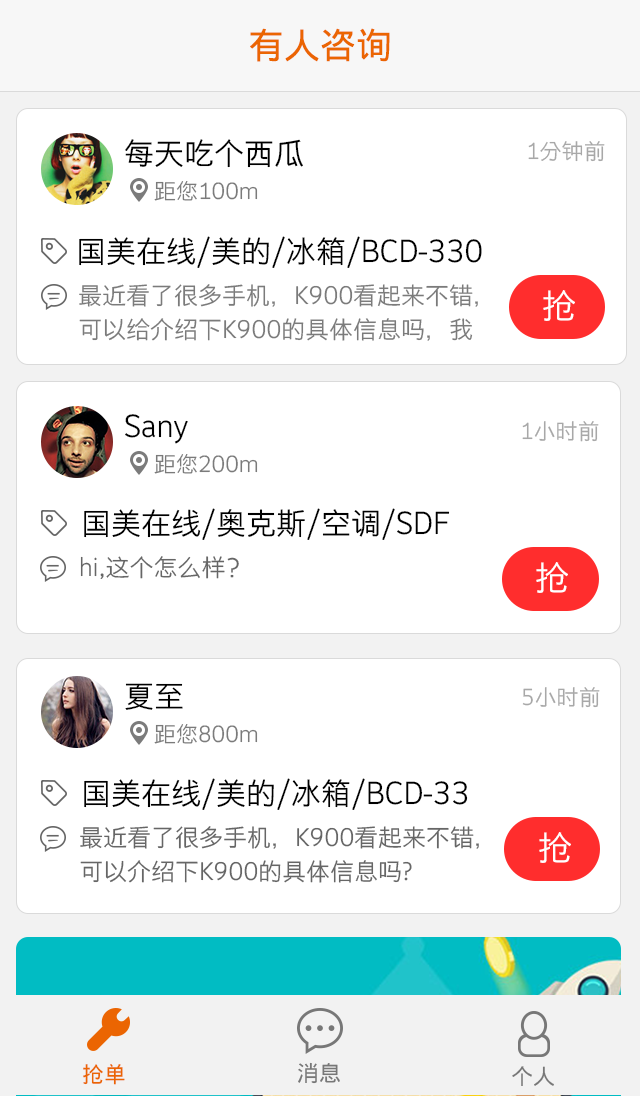Switch to the 抢单 tab
This screenshot has height=1096, width=640.
(x=106, y=1046)
